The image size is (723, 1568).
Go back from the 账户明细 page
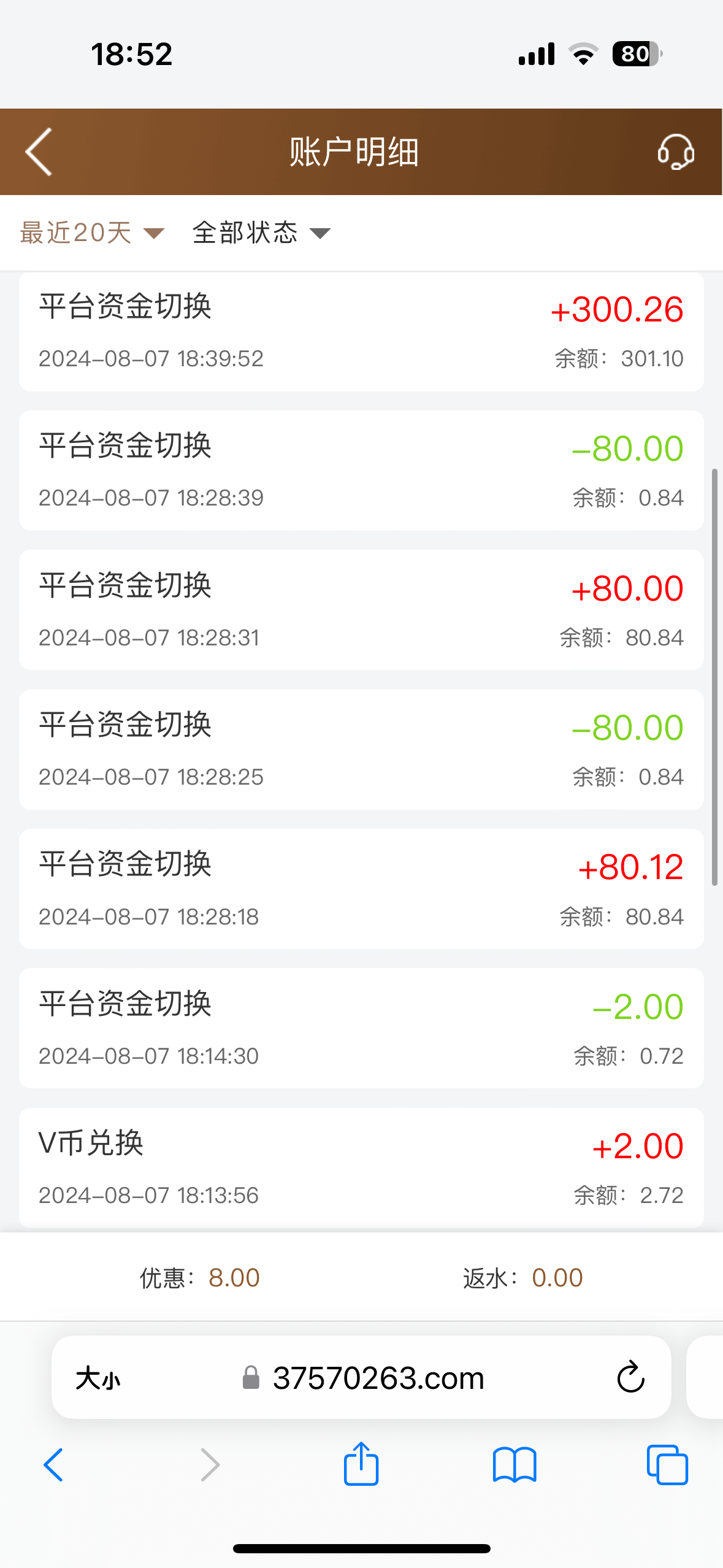pos(39,152)
